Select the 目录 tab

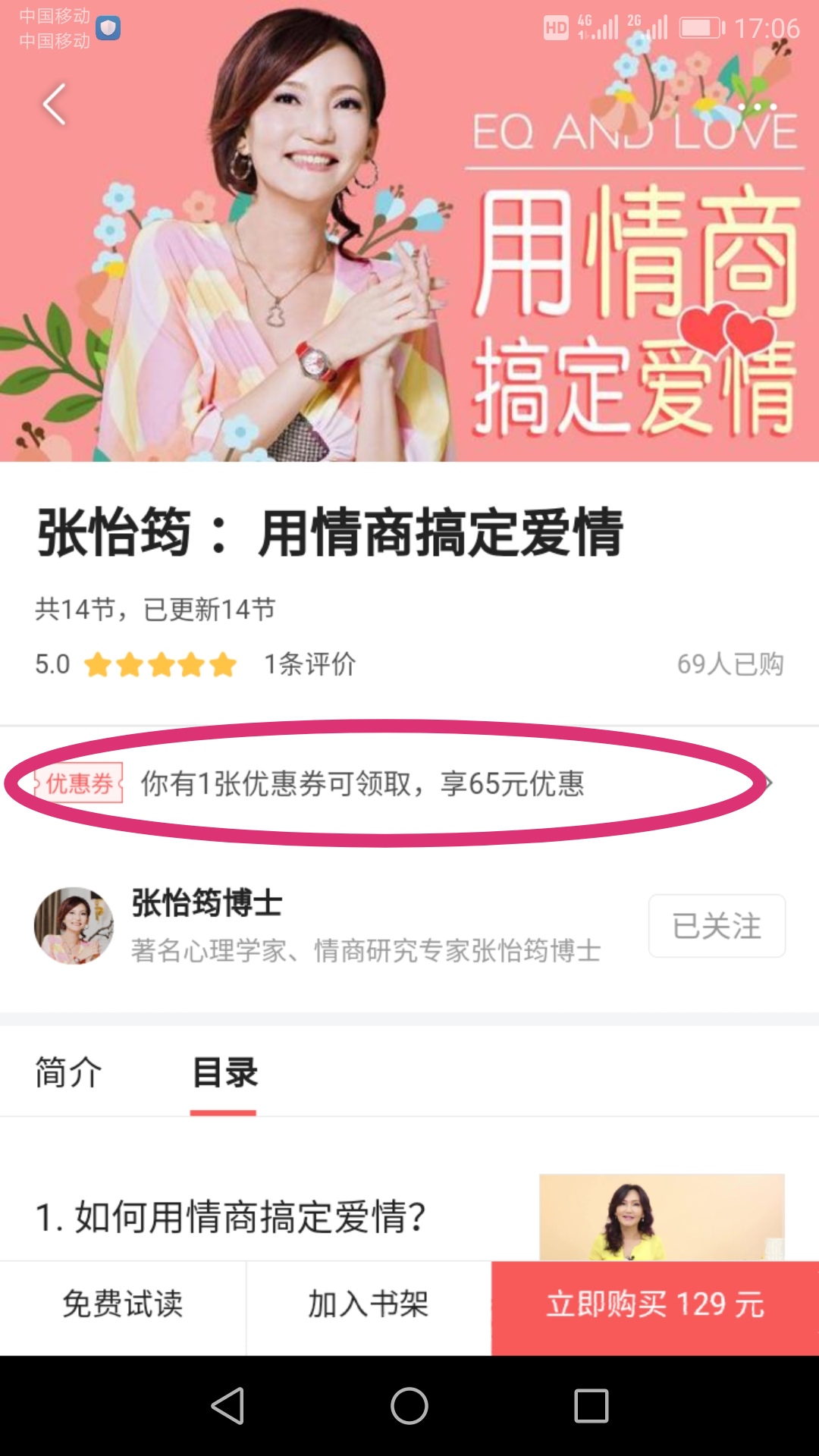(224, 1072)
